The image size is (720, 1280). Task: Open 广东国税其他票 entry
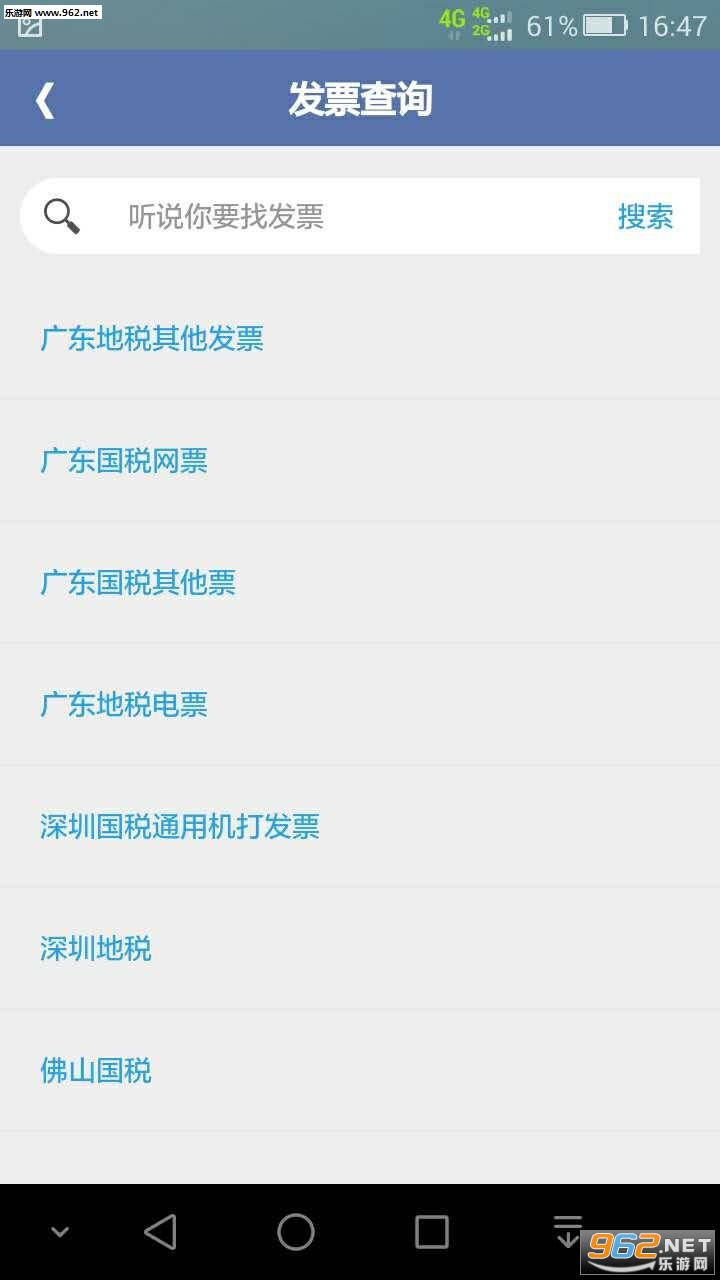tap(360, 583)
